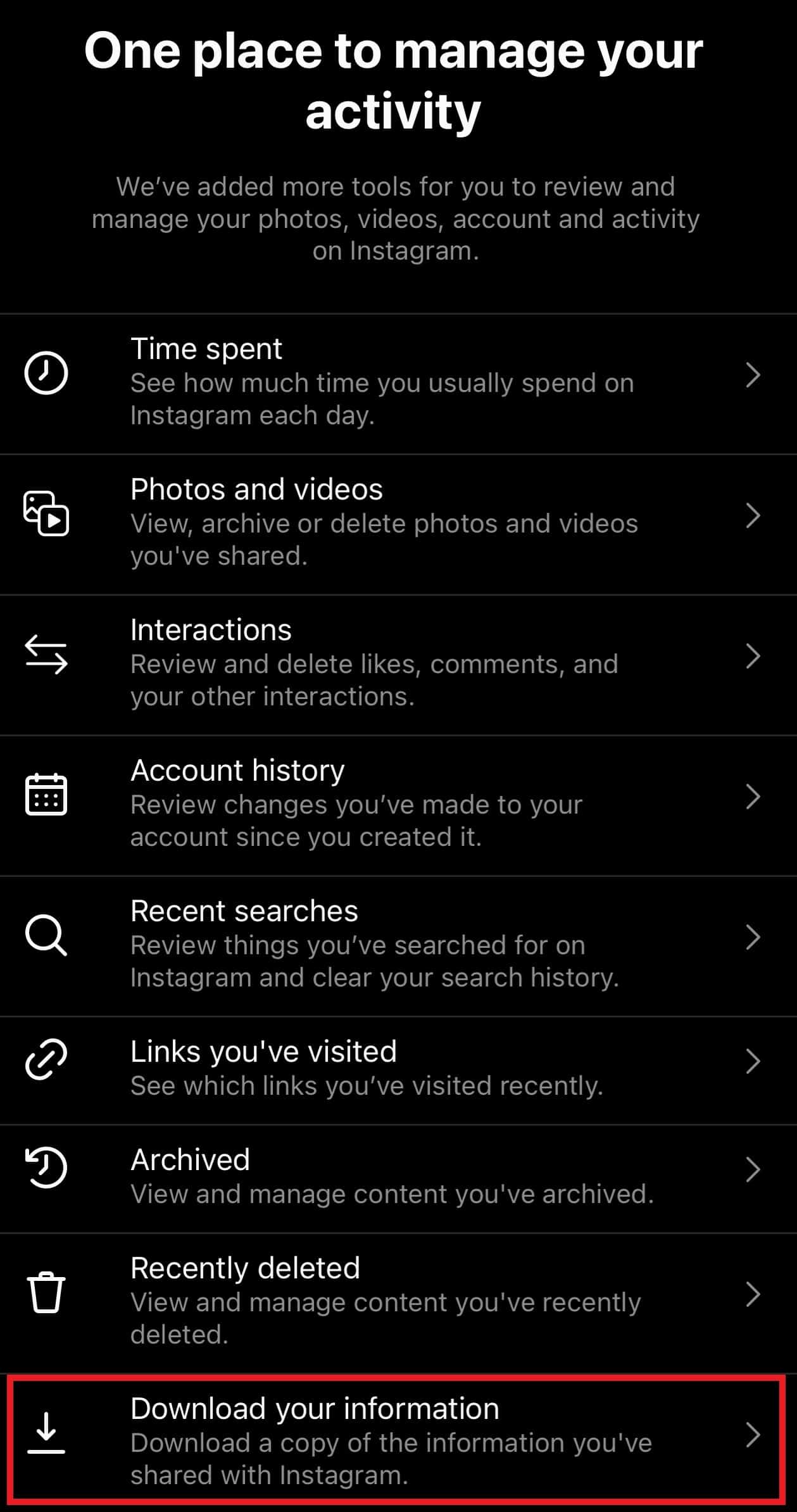797x1512 pixels.
Task: Open Account history
Action: pyautogui.click(x=398, y=803)
